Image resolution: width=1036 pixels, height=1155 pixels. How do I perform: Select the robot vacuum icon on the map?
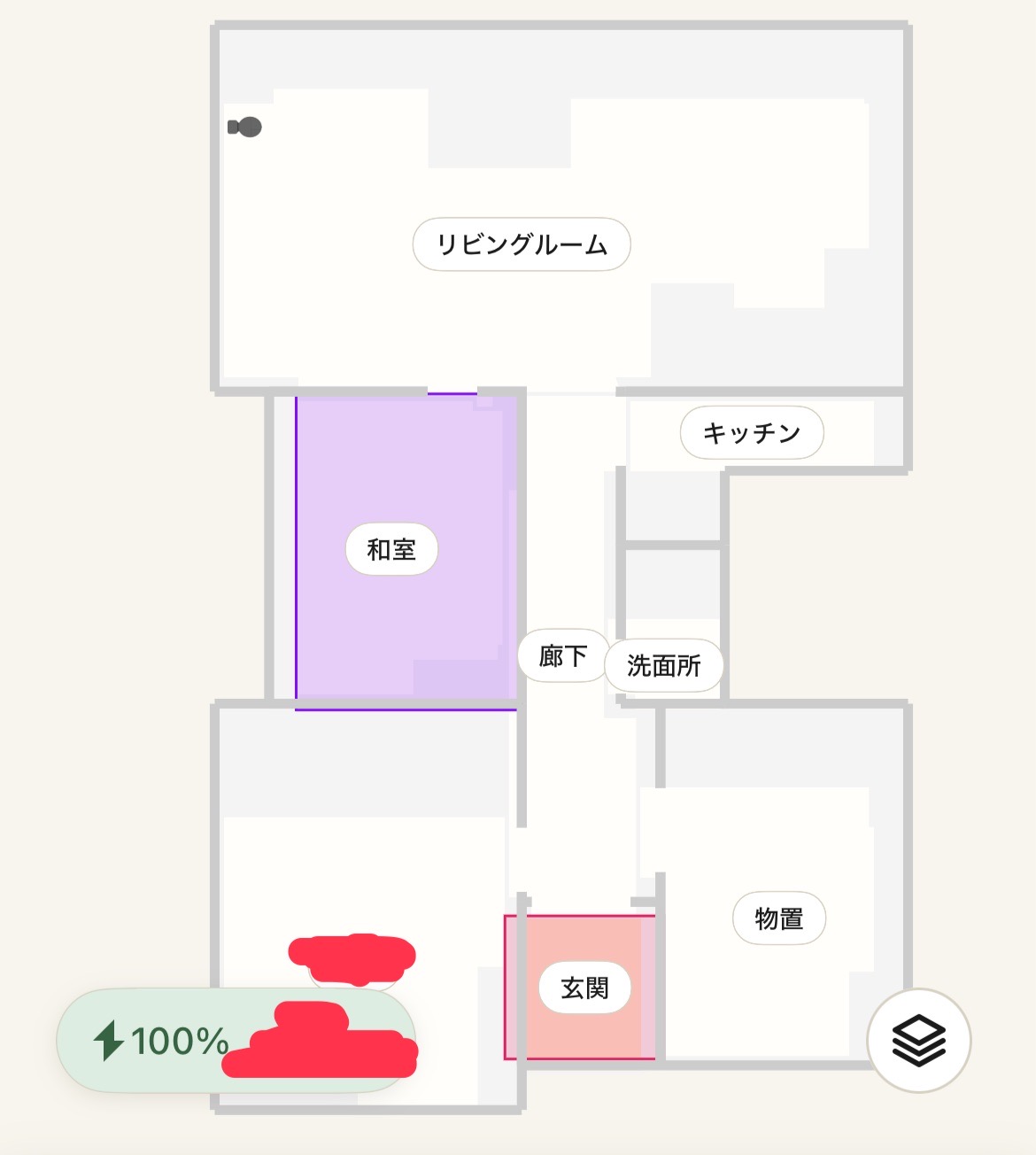point(252,127)
